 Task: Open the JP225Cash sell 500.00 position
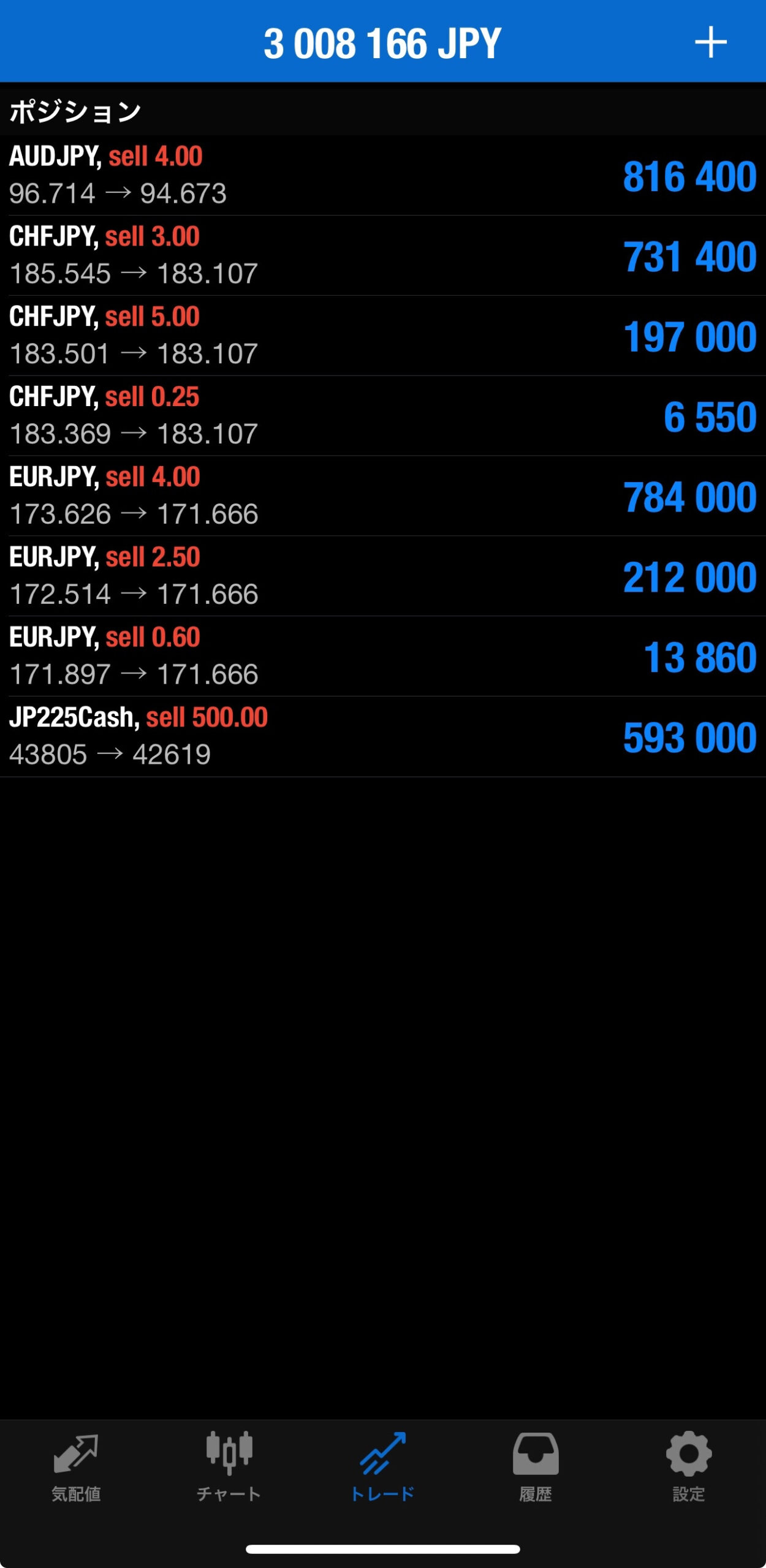click(383, 737)
